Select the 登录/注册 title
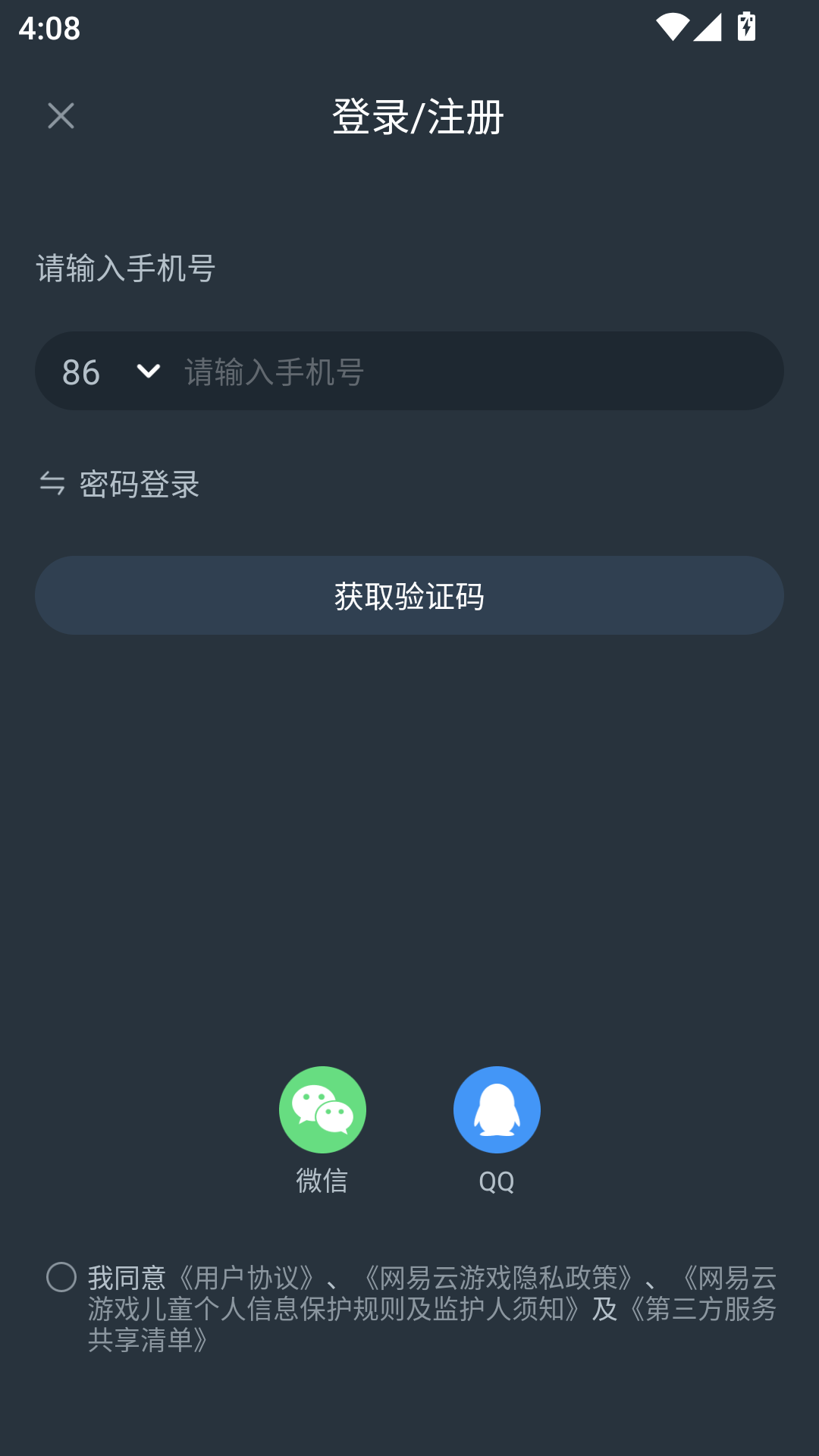 pos(416,115)
